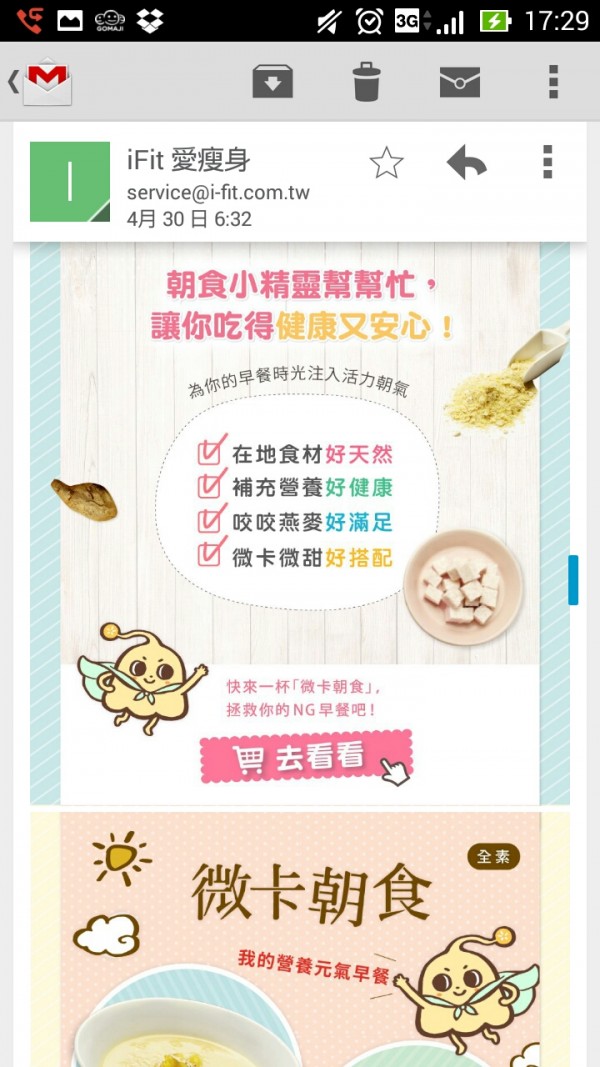Reply to iFit 愛瘦身
The width and height of the screenshot is (600, 1067).
466,162
